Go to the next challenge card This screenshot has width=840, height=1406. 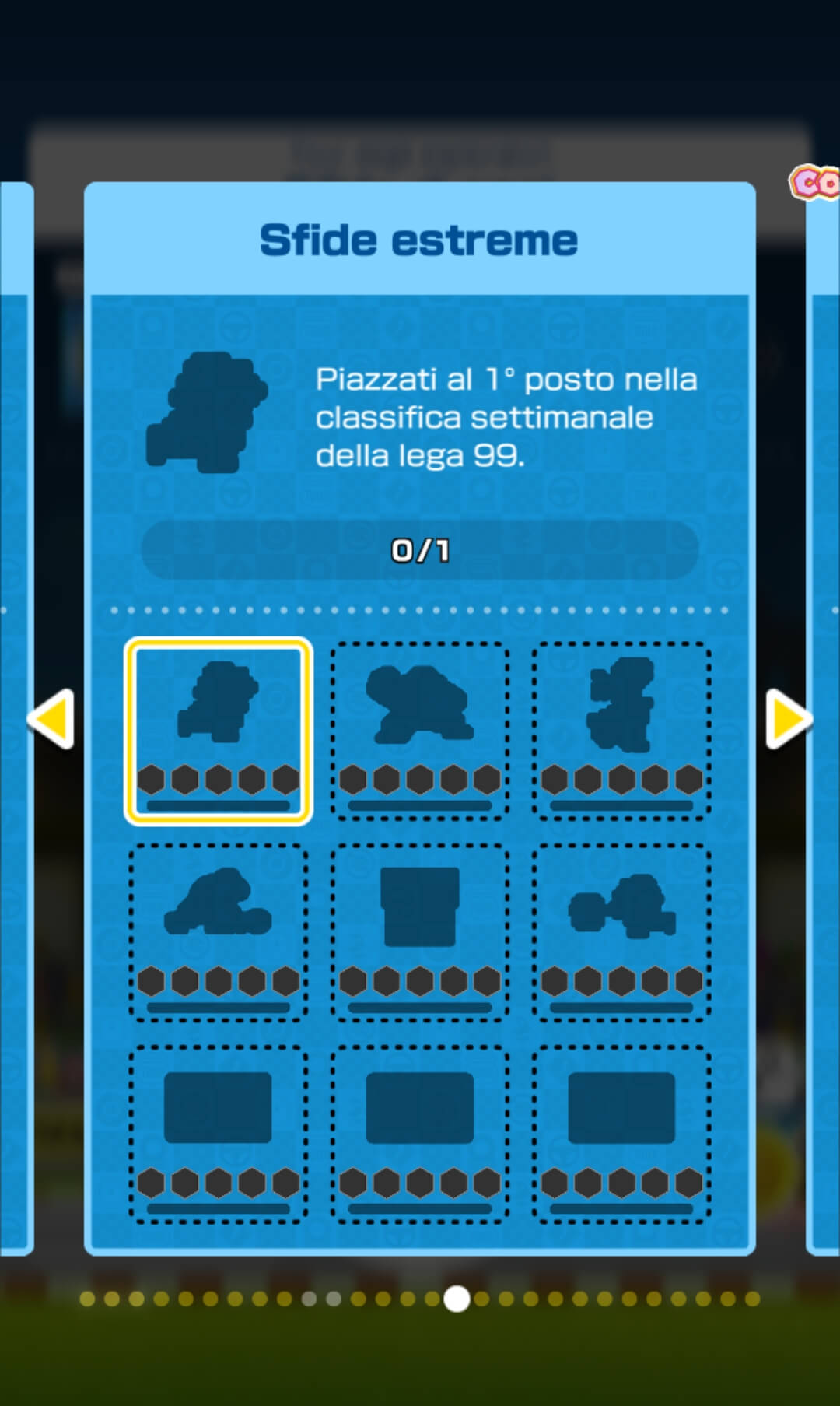point(788,718)
